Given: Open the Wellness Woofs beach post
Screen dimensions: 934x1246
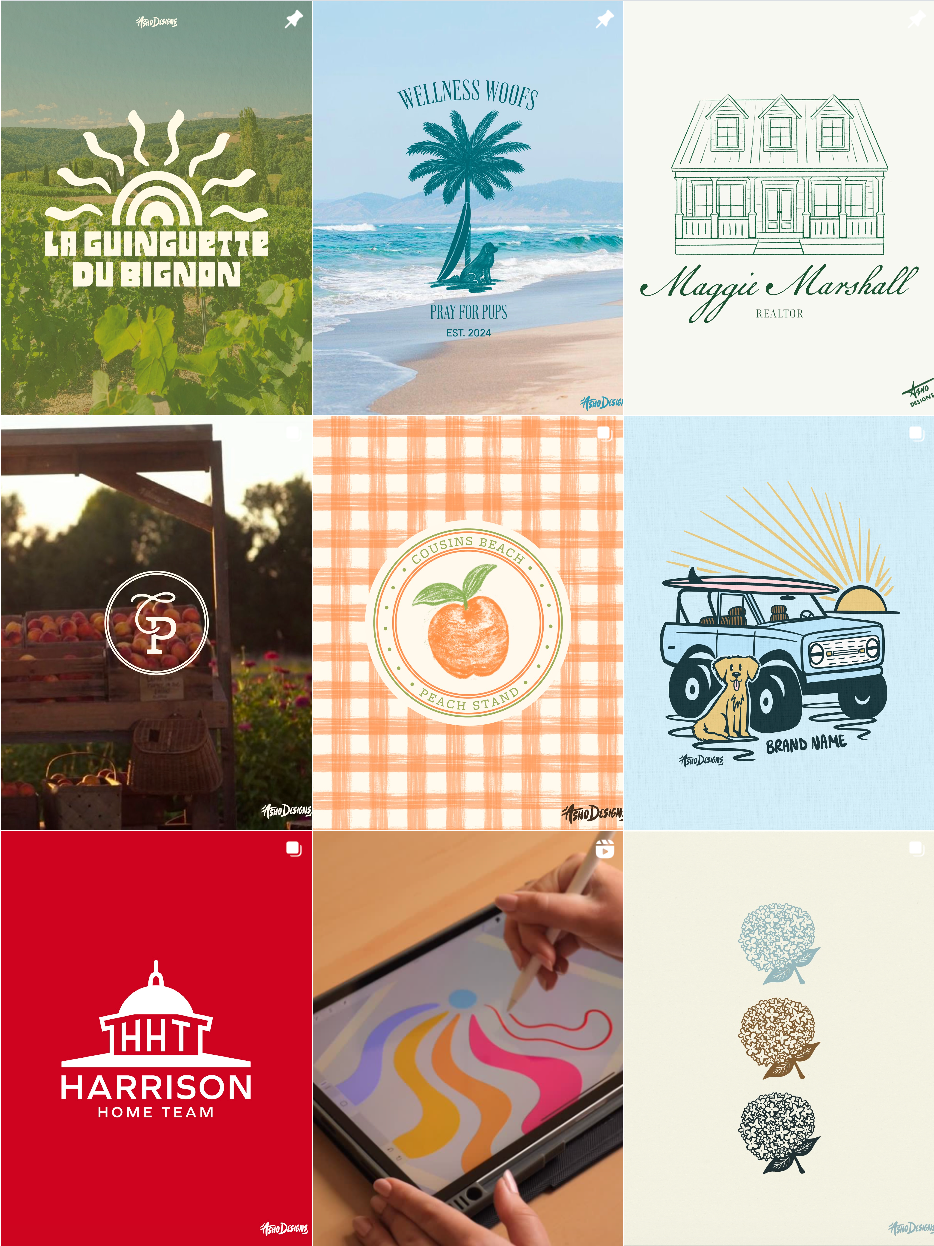Looking at the screenshot, I should 467,208.
